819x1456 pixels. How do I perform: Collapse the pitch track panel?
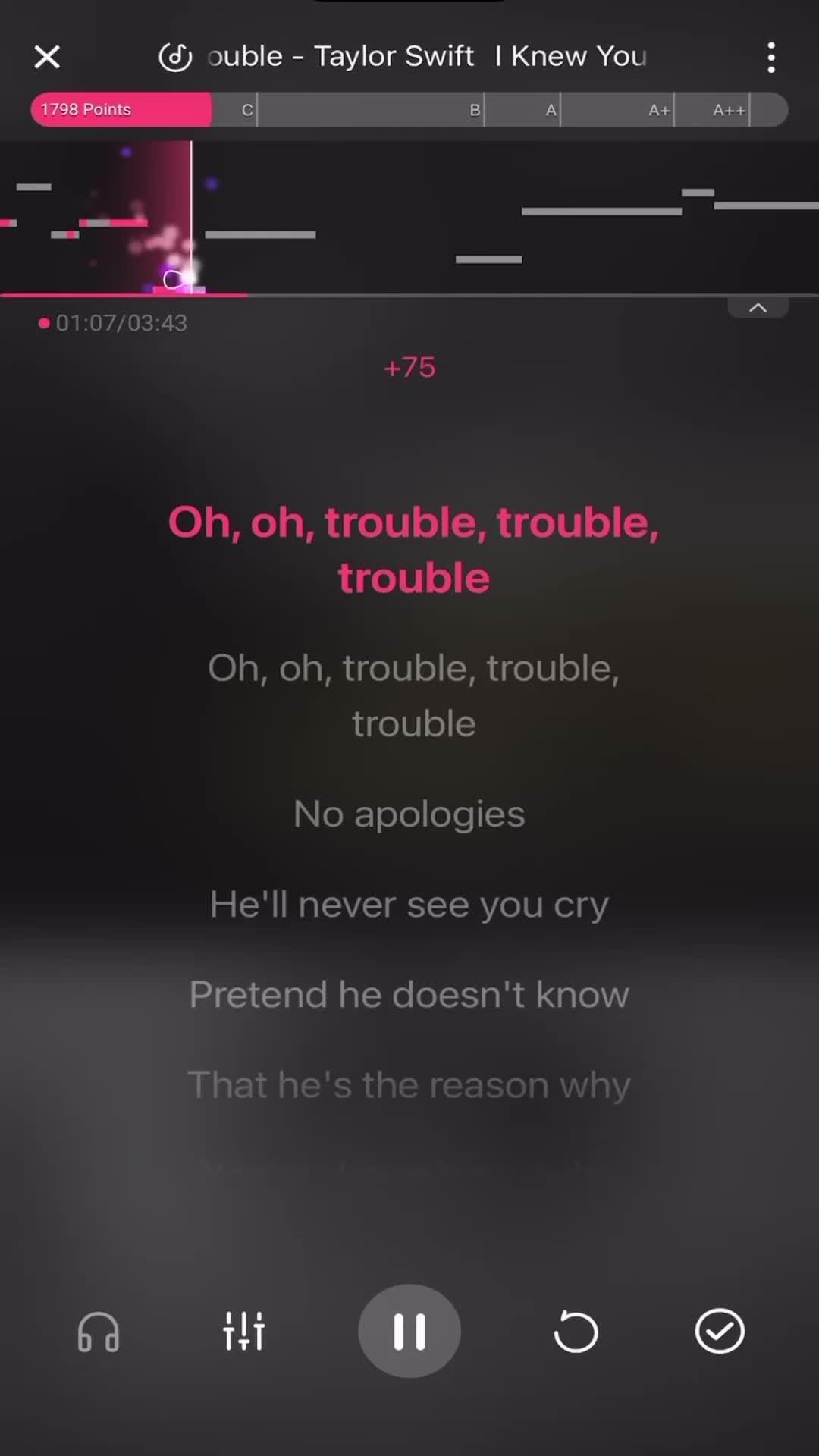point(758,308)
